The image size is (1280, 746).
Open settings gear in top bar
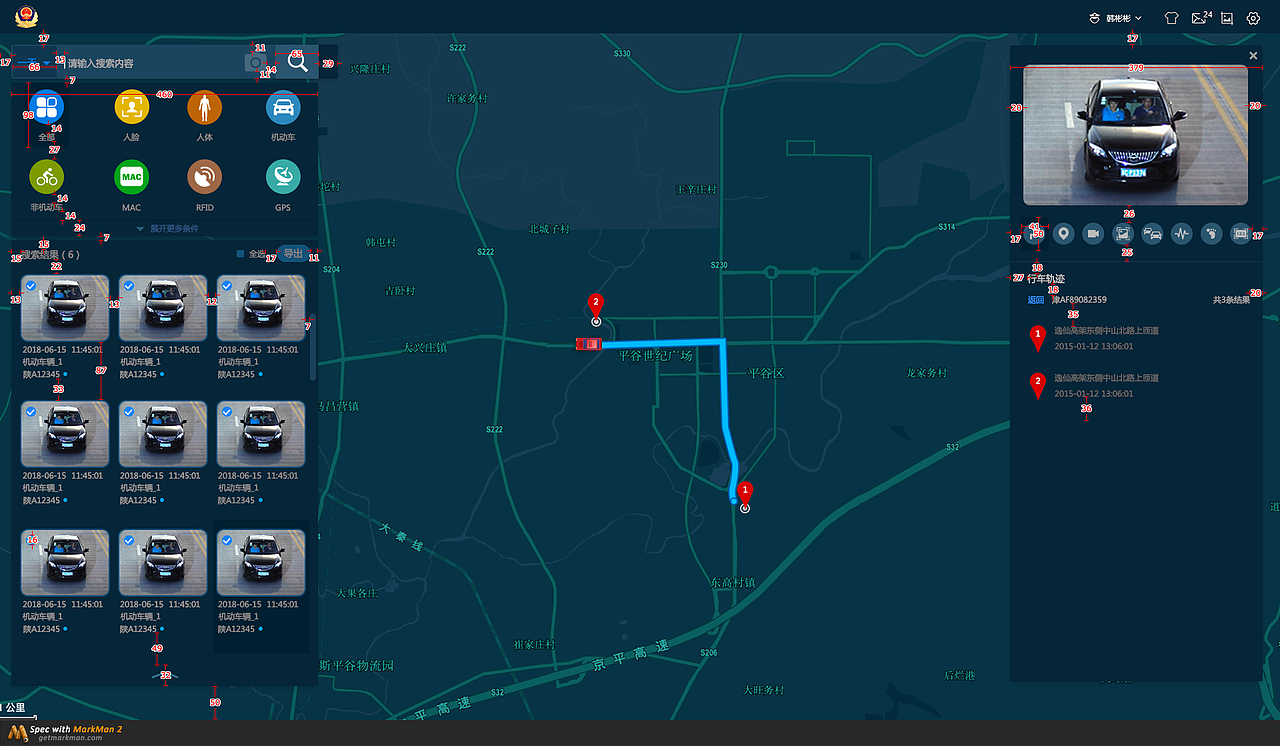[x=1253, y=18]
